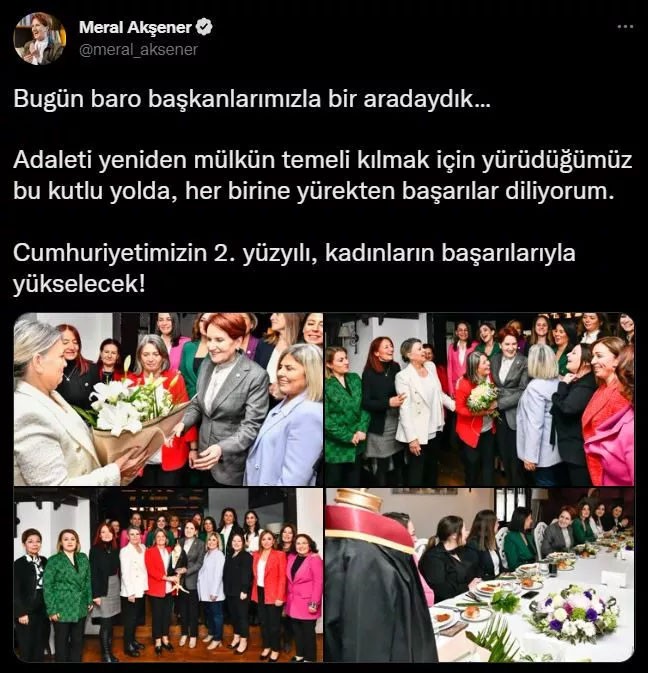View the photo of the dining table with the robe
Image resolution: width=648 pixels, height=673 pixels.
pos(479,575)
